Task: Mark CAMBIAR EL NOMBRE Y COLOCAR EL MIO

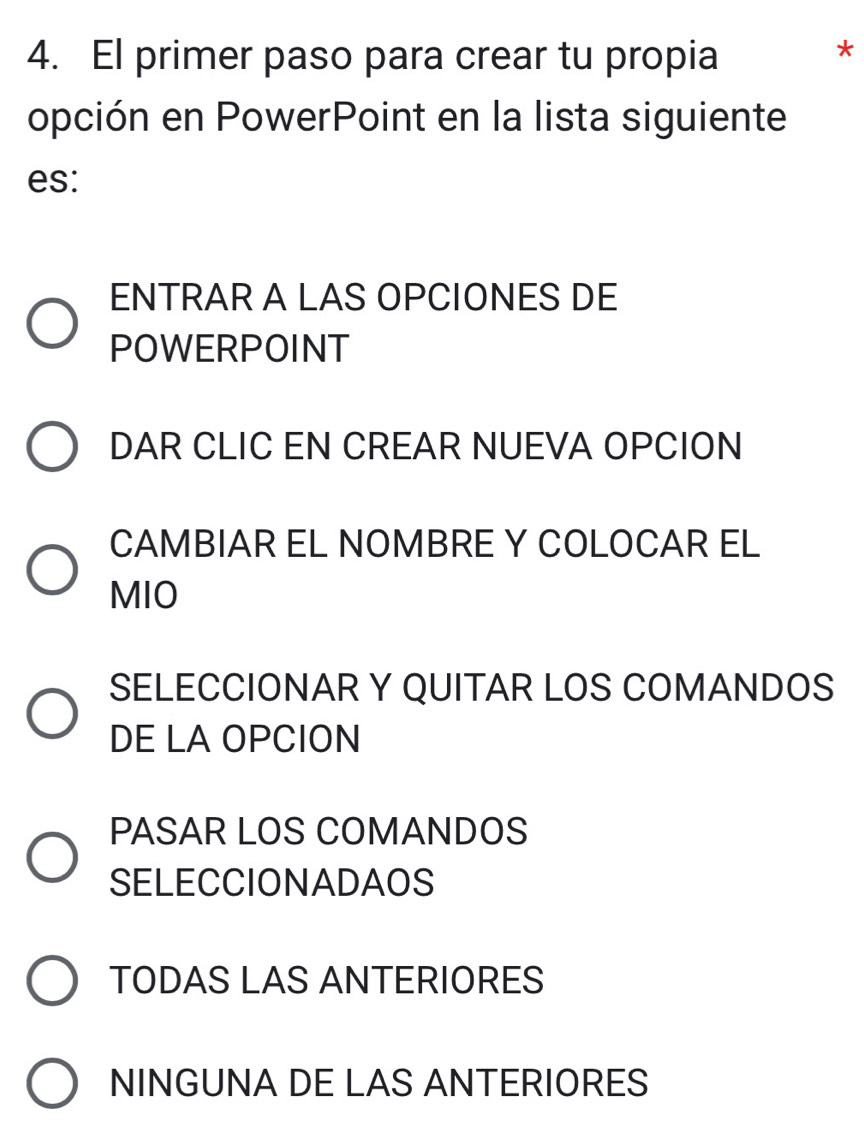Action: click(x=50, y=571)
